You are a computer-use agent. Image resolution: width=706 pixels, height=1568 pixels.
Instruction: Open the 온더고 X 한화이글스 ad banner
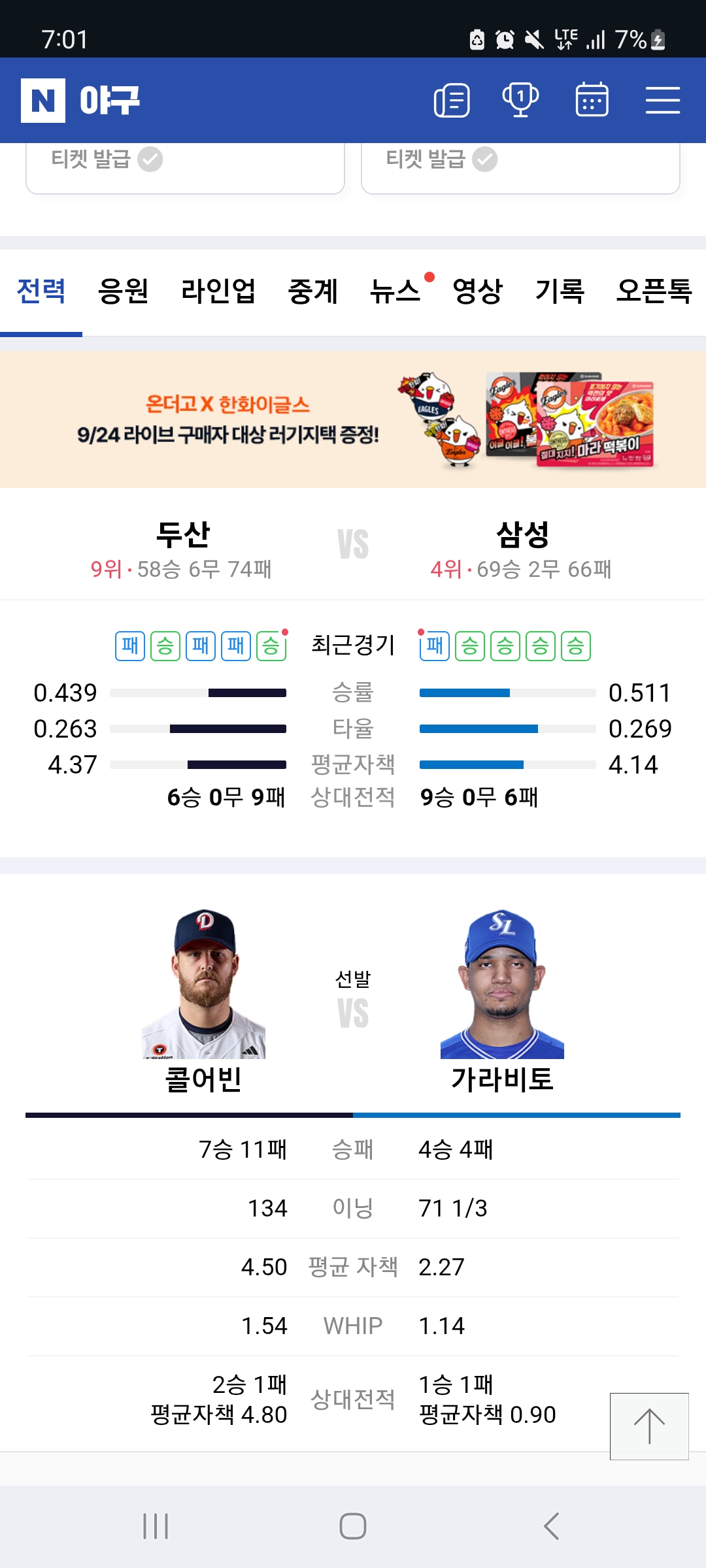tap(353, 419)
